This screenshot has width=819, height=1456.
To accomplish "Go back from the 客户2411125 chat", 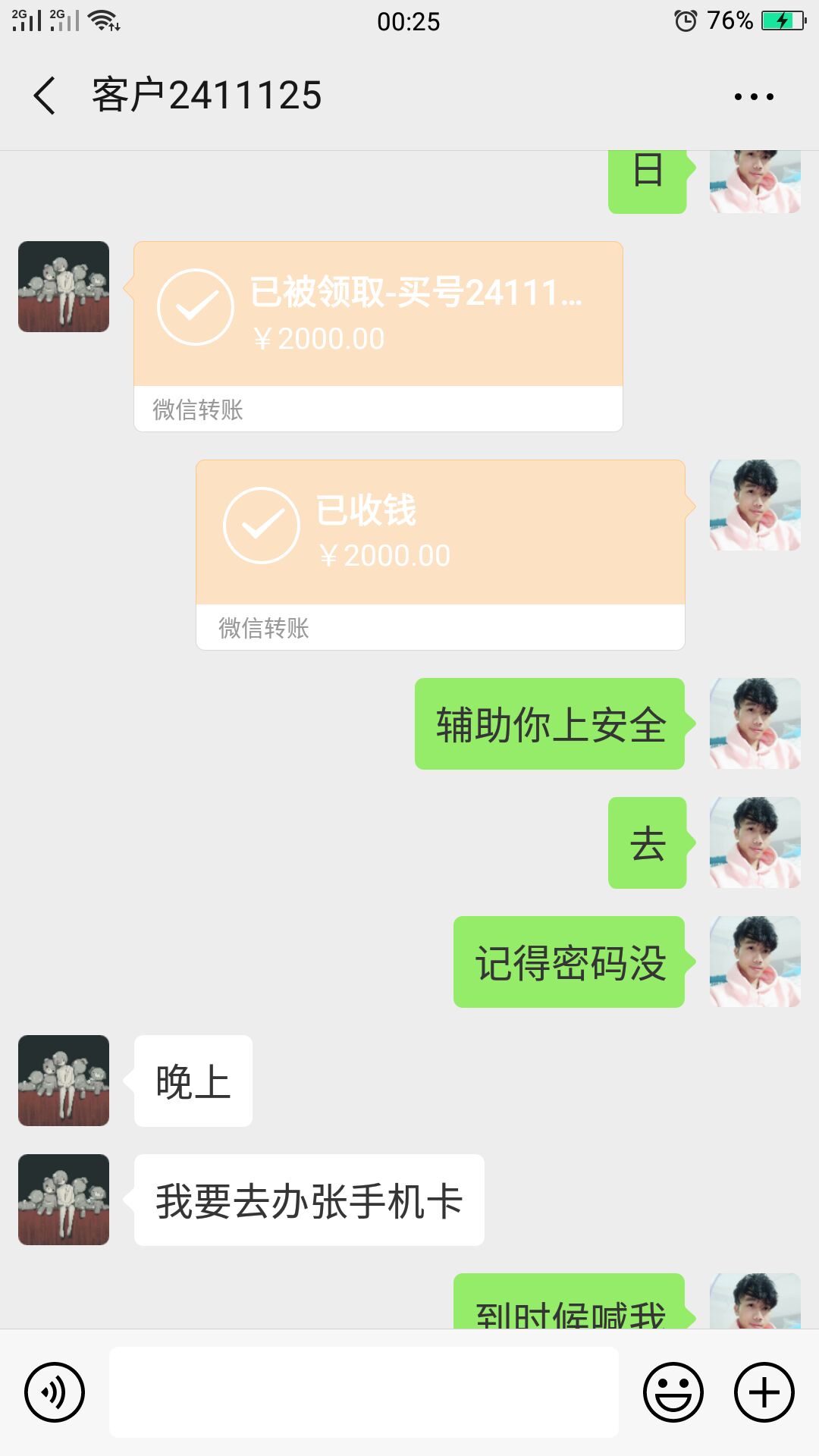I will point(44,96).
